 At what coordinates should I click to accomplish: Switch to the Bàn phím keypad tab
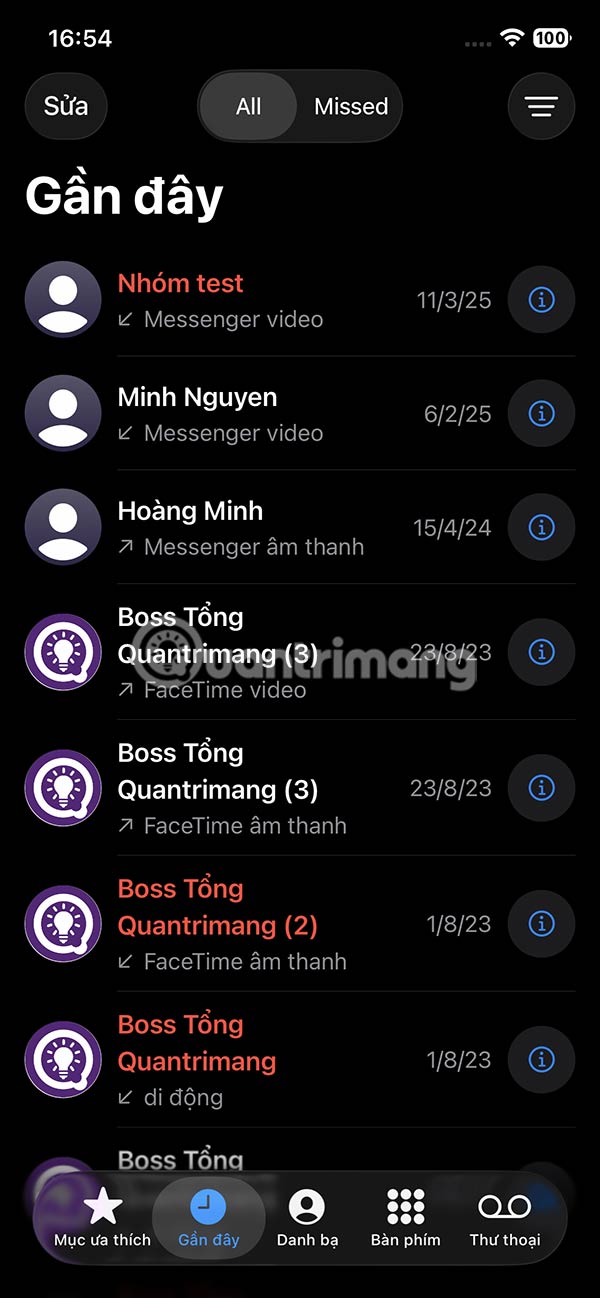[x=406, y=1218]
